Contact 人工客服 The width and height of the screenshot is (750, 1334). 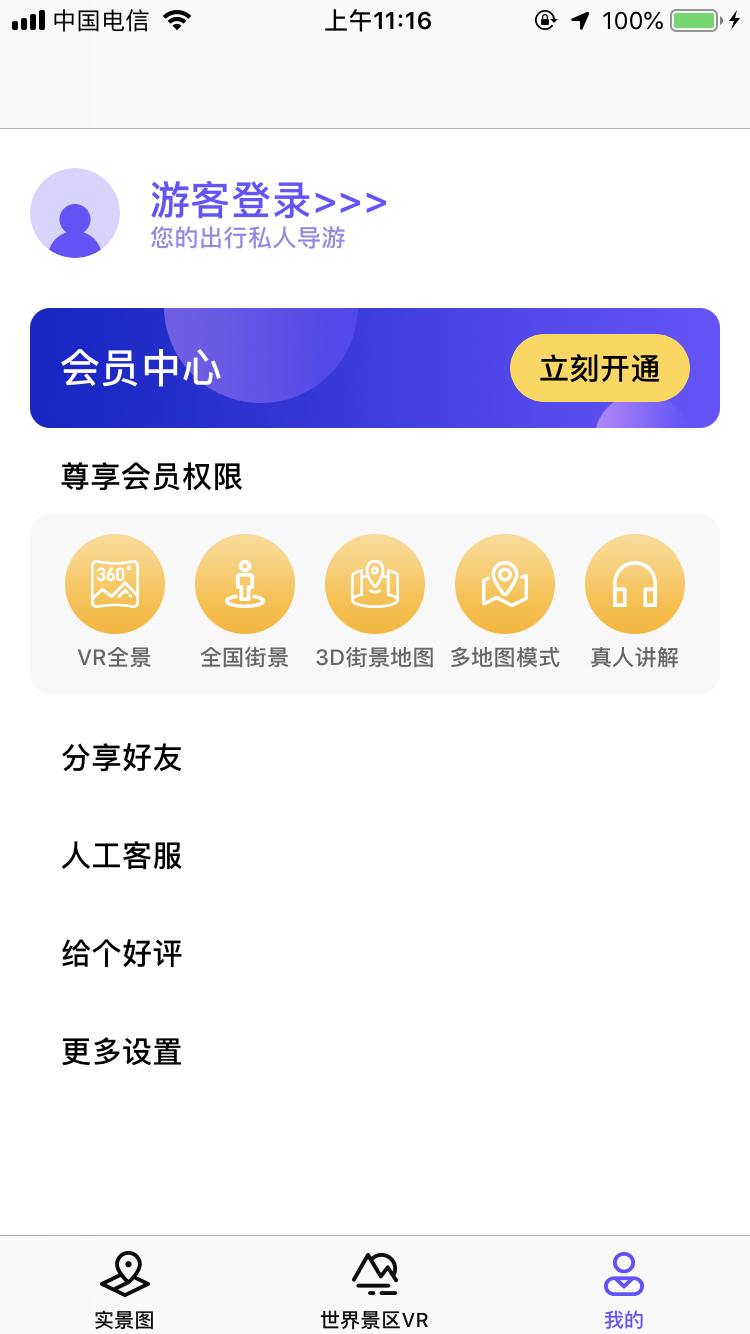(x=375, y=856)
